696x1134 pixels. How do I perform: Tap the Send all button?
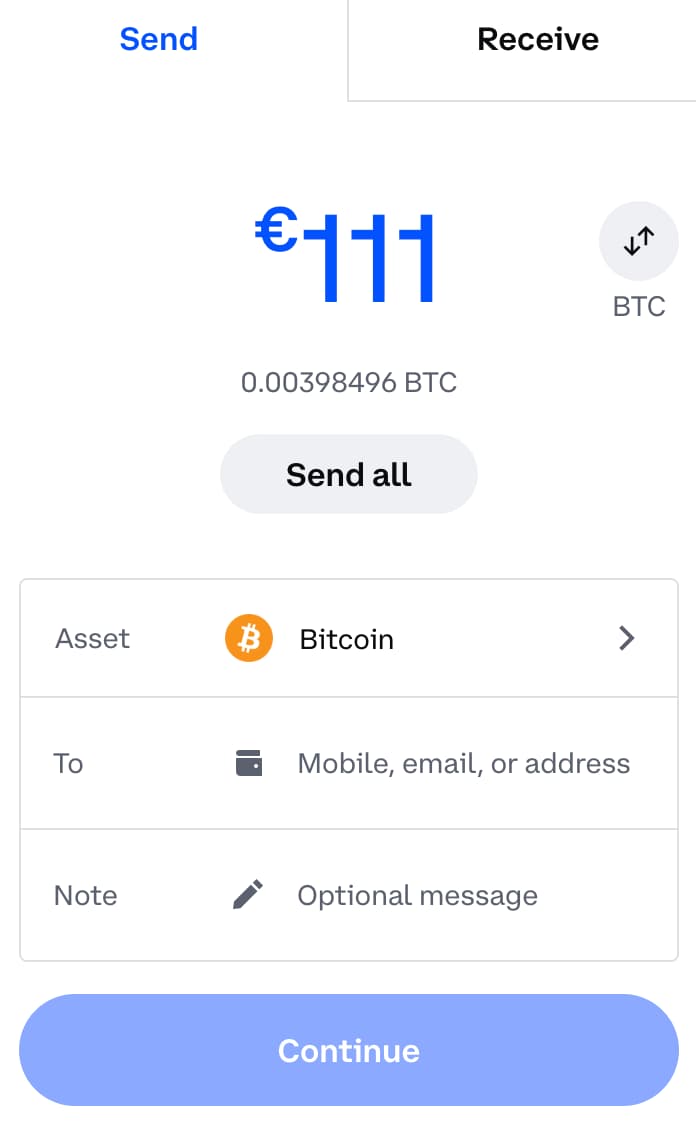[x=348, y=474]
